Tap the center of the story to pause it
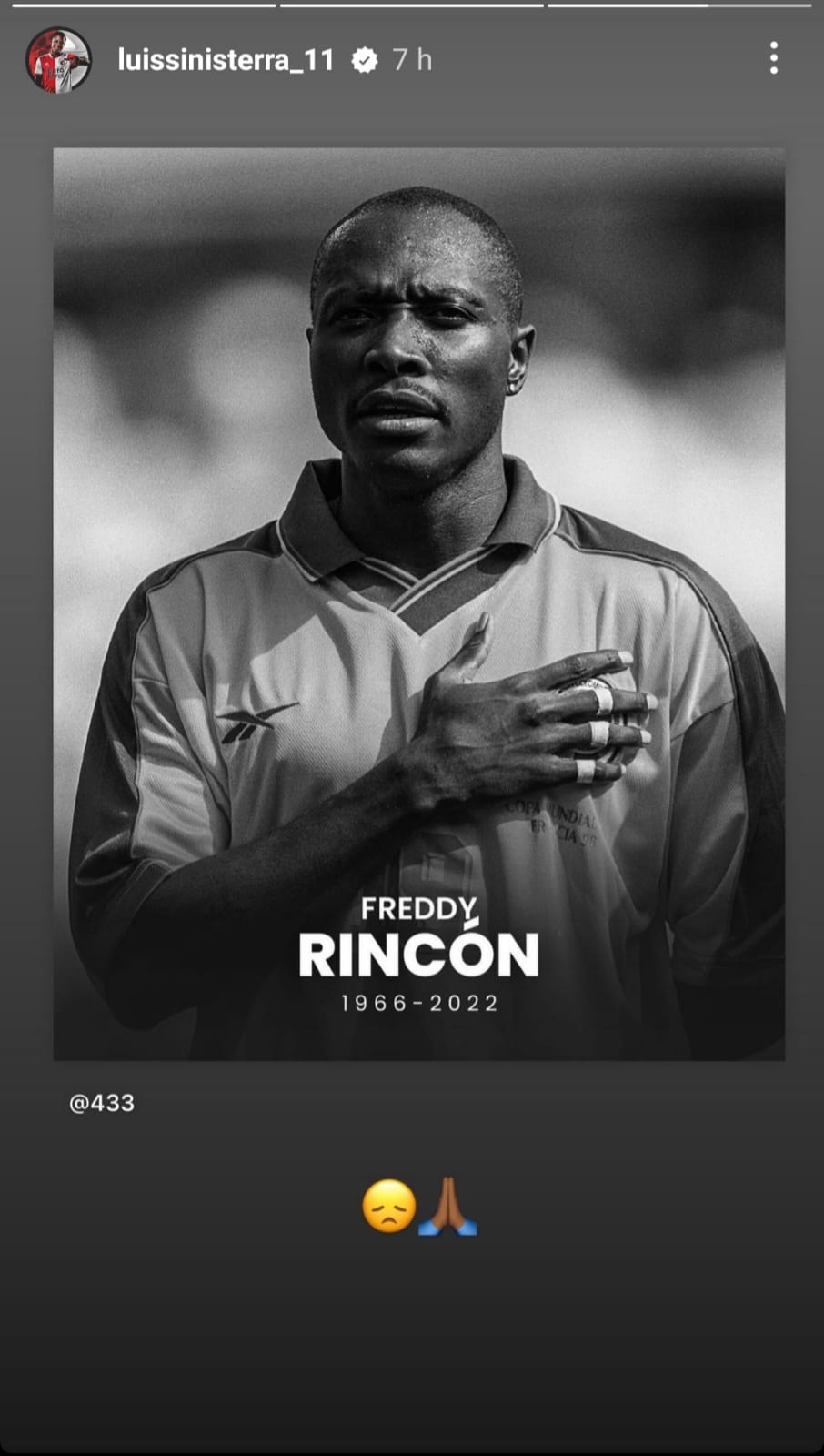 click(x=412, y=637)
